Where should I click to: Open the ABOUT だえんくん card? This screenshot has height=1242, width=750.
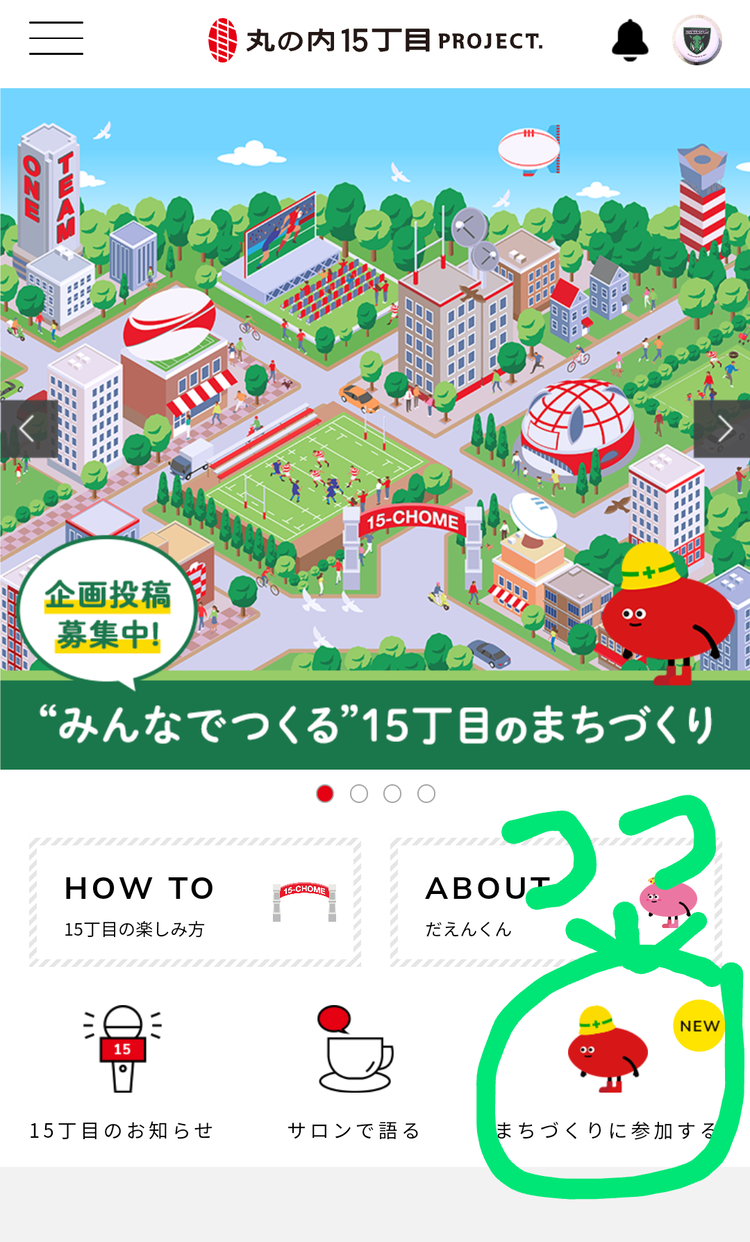click(x=555, y=902)
